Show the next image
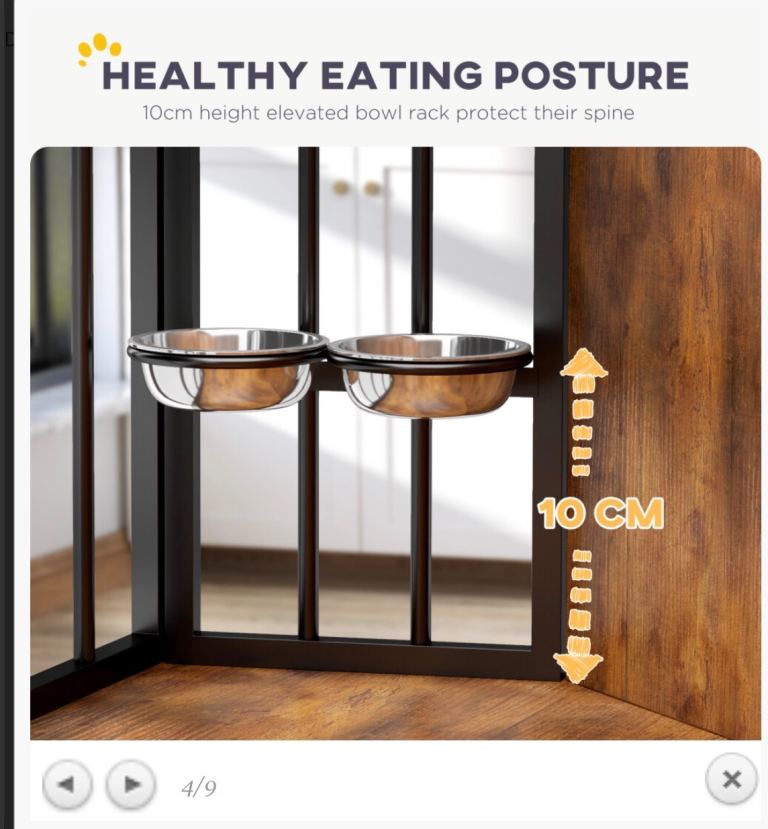 point(131,784)
